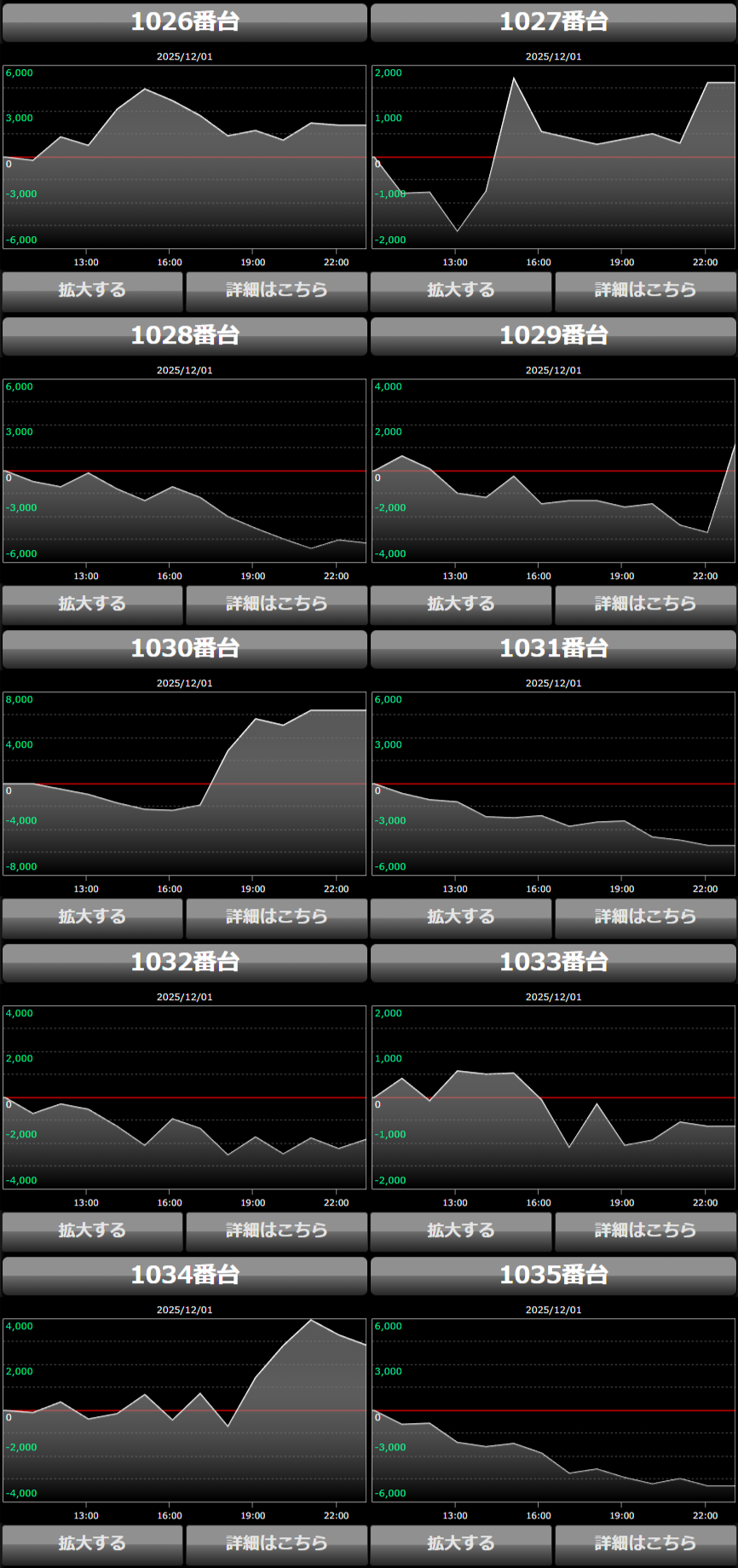
Task: Open 詳細はこちら for machine 1026番台
Action: click(x=276, y=291)
